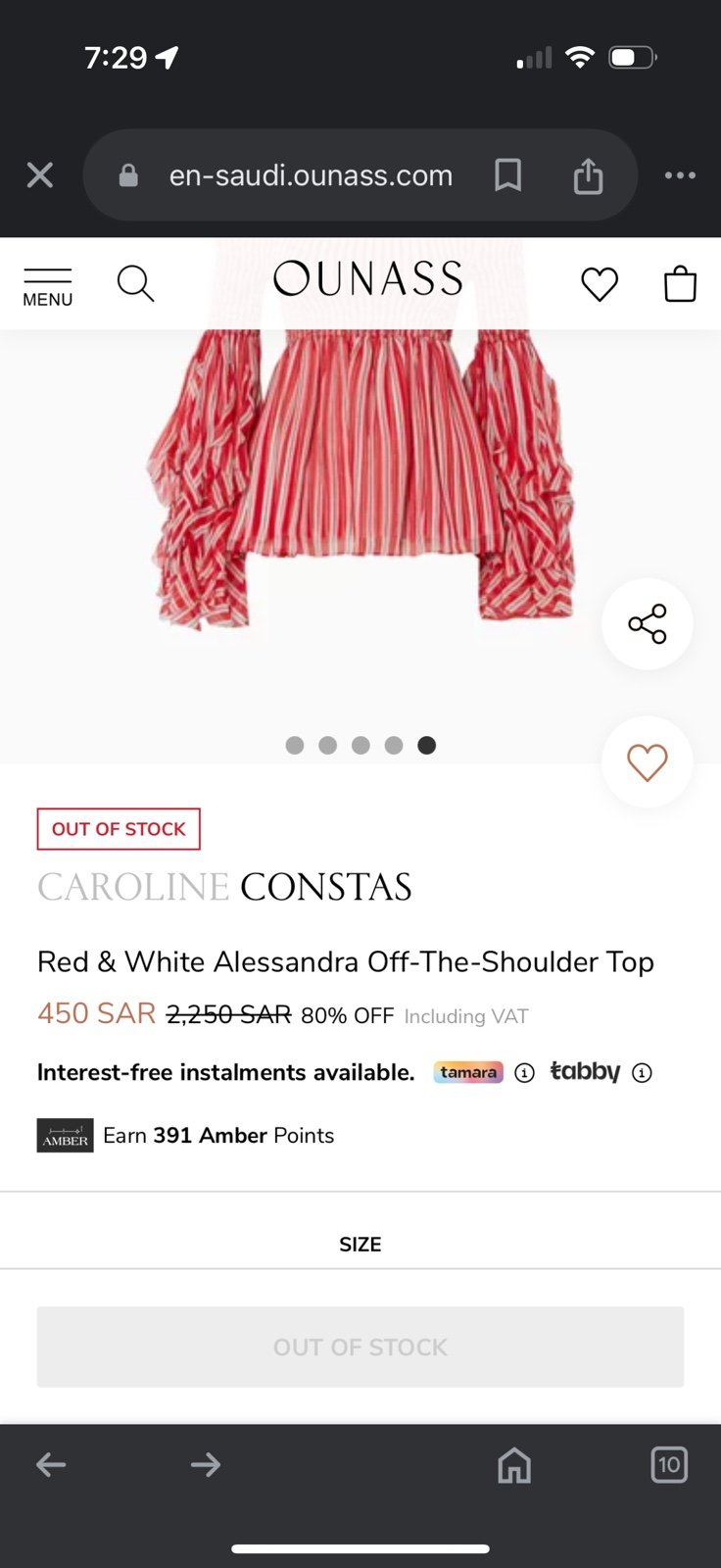Open the browser home page
This screenshot has width=721, height=1568.
click(514, 1465)
